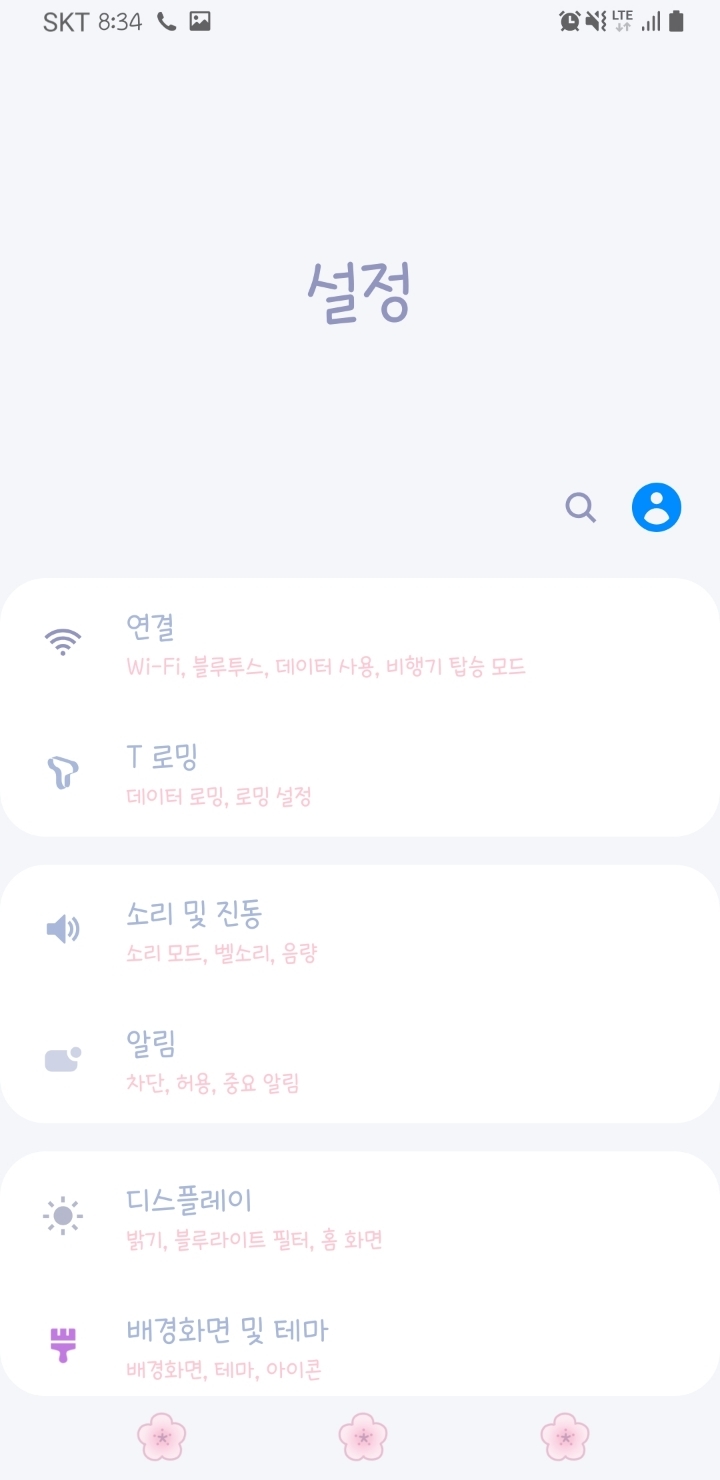The width and height of the screenshot is (720, 1480).
Task: Open the settings search magnifier
Action: pos(581,508)
